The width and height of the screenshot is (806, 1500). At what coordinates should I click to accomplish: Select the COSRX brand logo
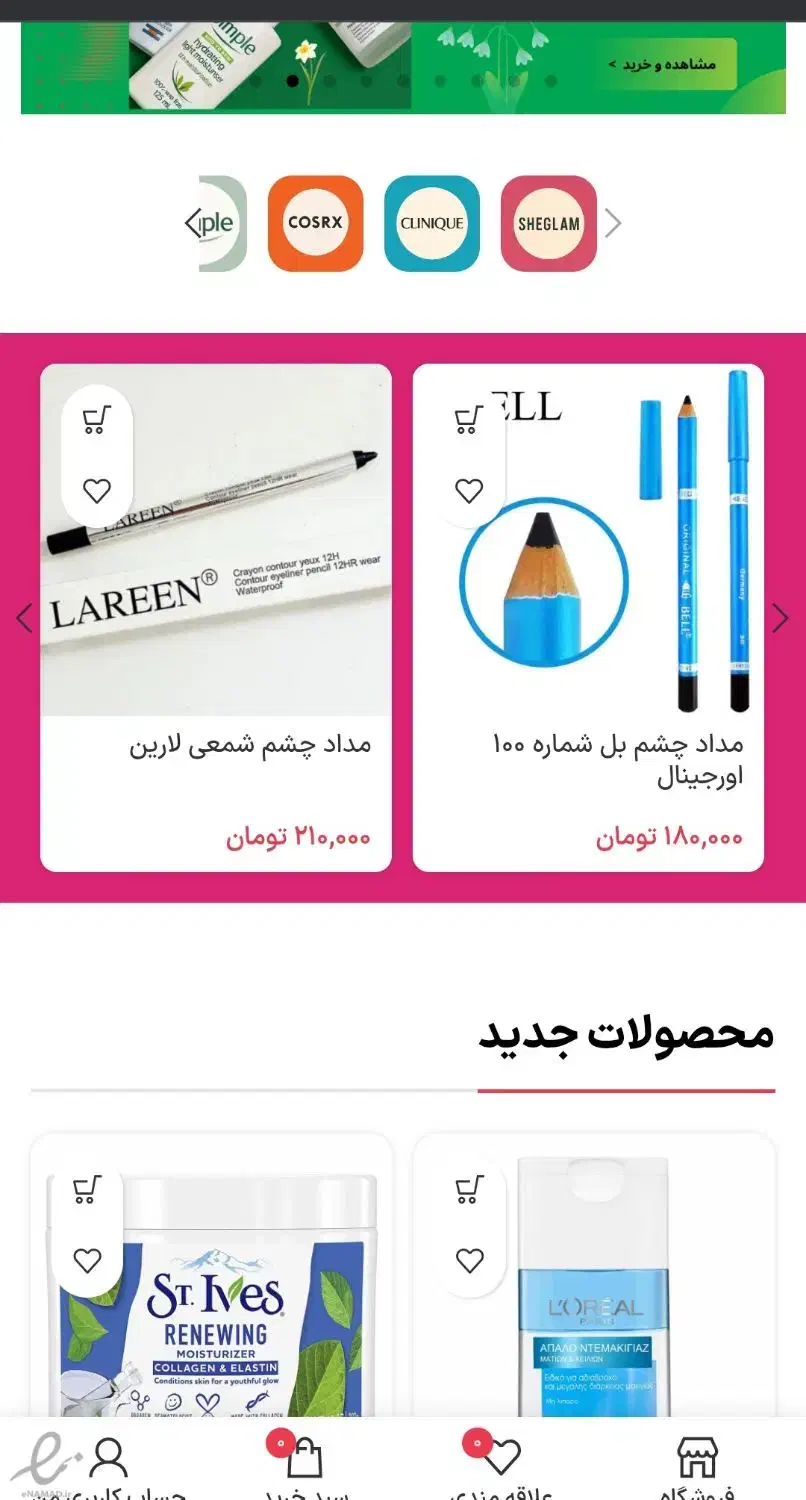click(315, 223)
